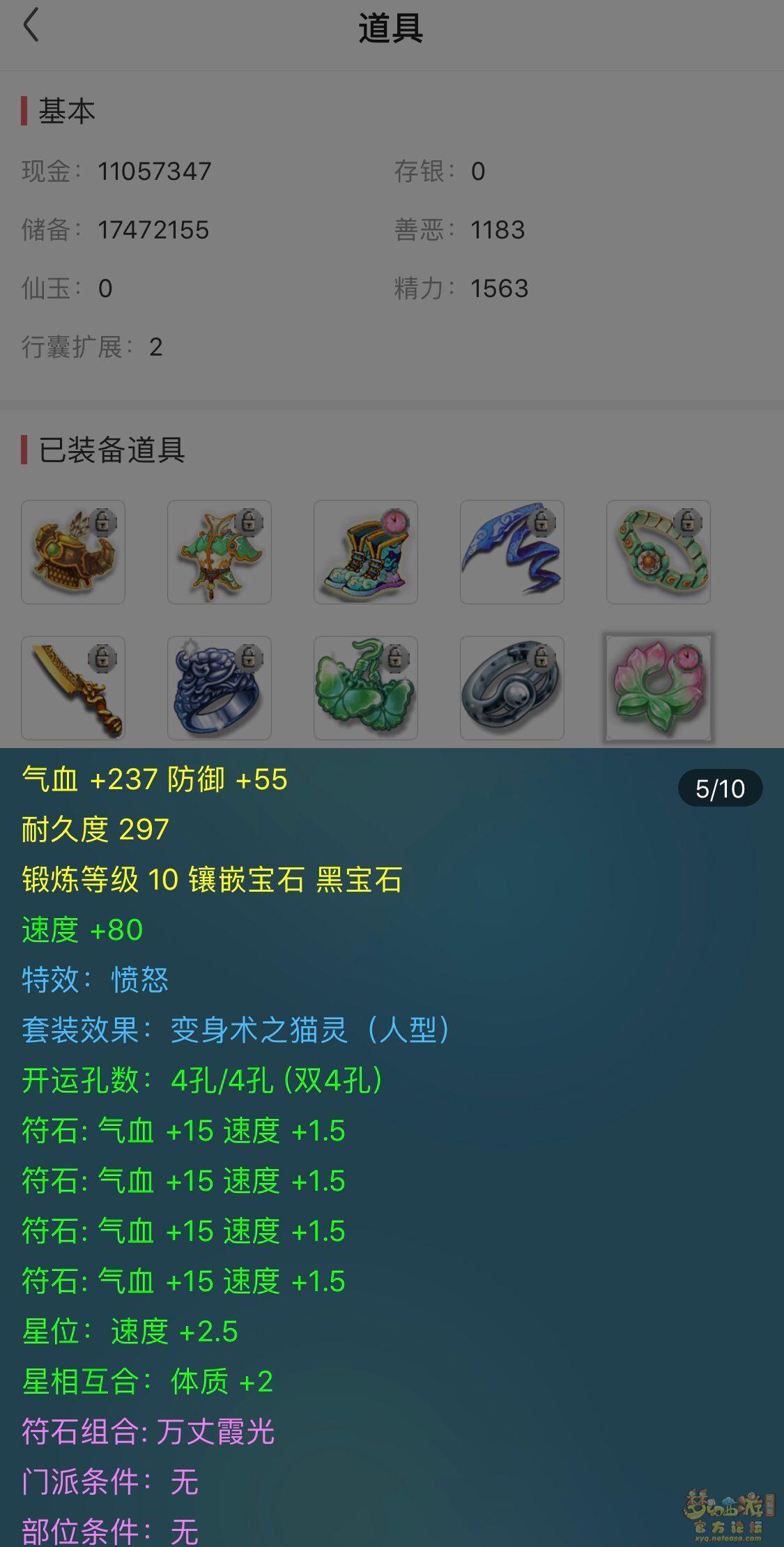The image size is (784, 1547).
Task: Go back from the 道具 page
Action: 31,26
